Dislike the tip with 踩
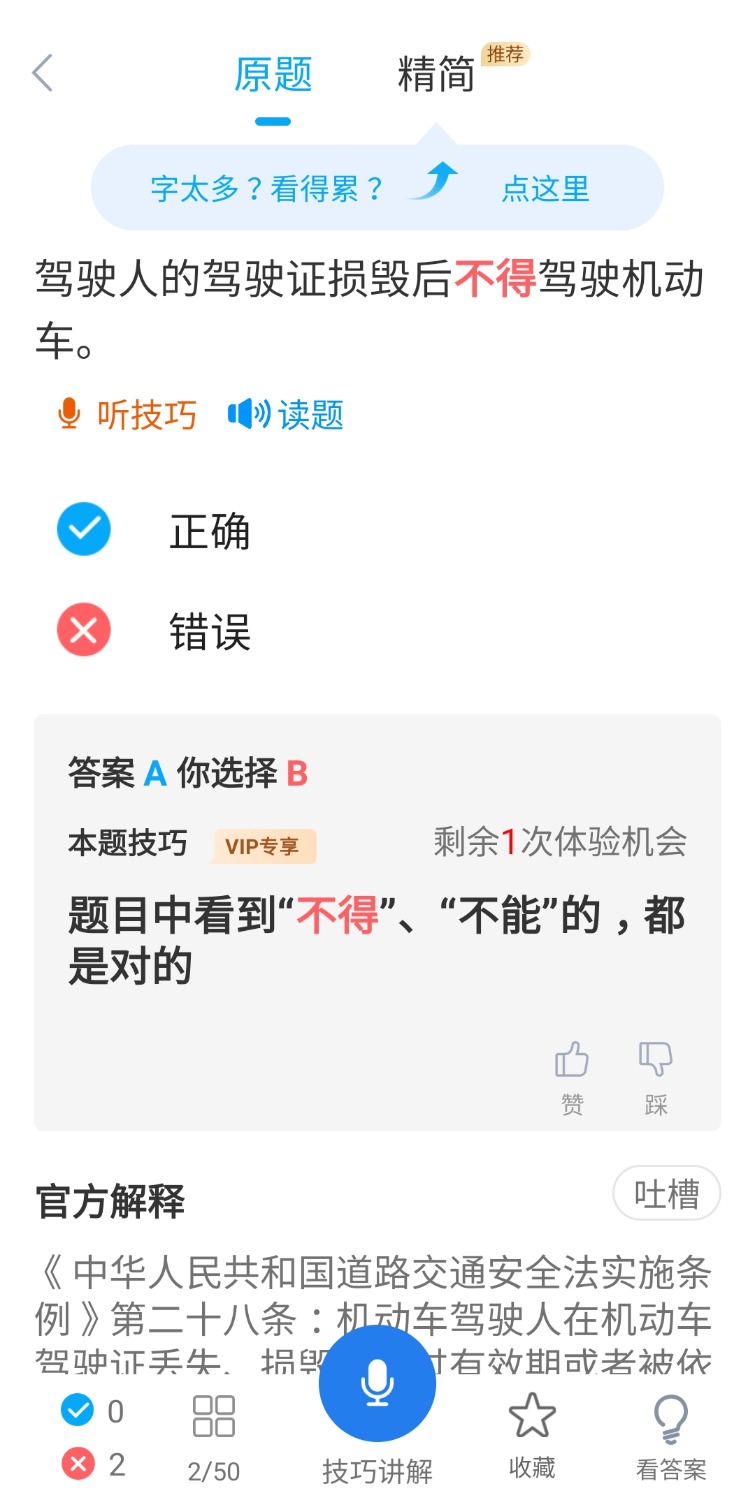Viewport: 755px width, 1500px height. pos(656,1076)
